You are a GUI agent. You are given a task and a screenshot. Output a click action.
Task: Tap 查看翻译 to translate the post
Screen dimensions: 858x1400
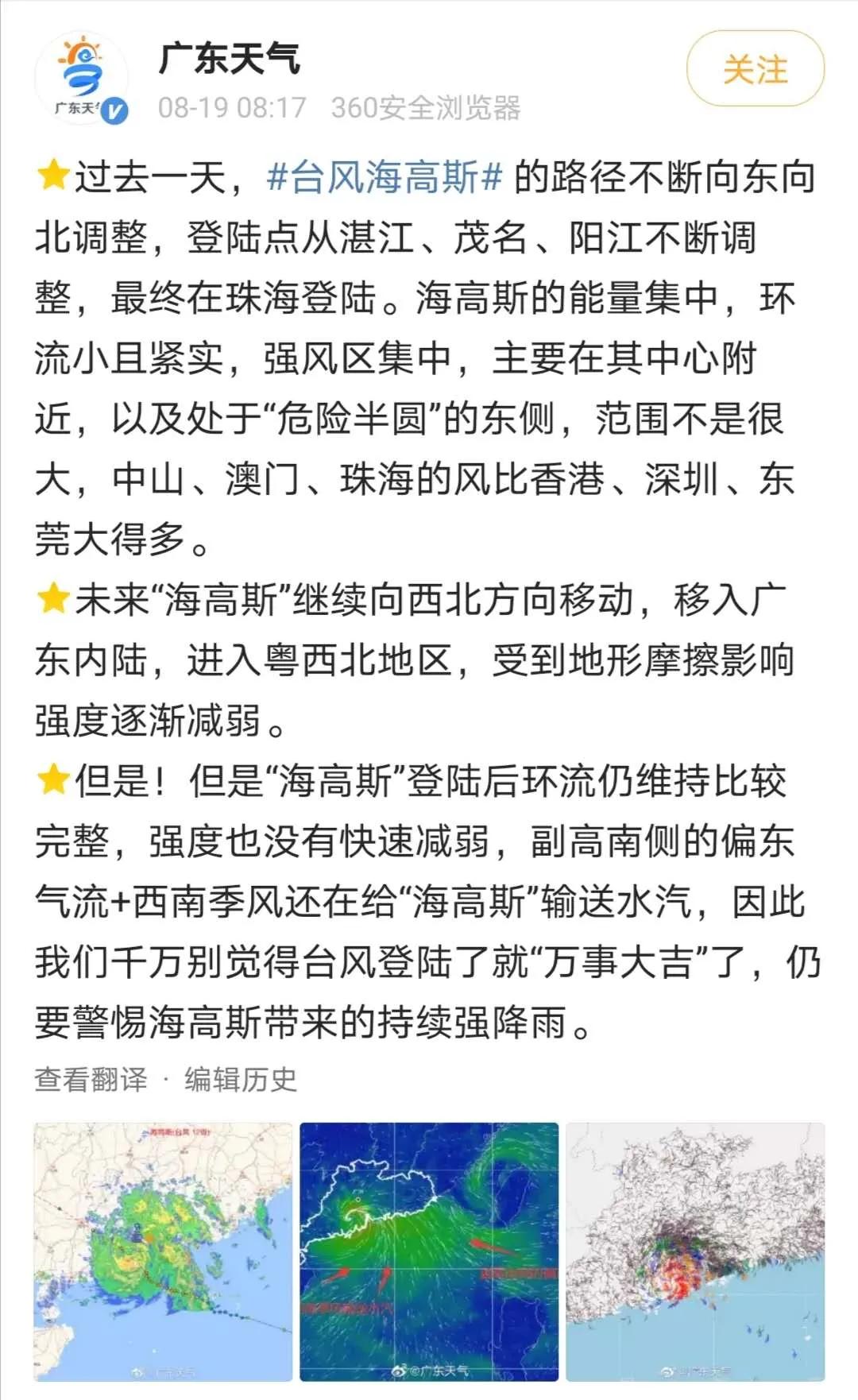tap(91, 1079)
